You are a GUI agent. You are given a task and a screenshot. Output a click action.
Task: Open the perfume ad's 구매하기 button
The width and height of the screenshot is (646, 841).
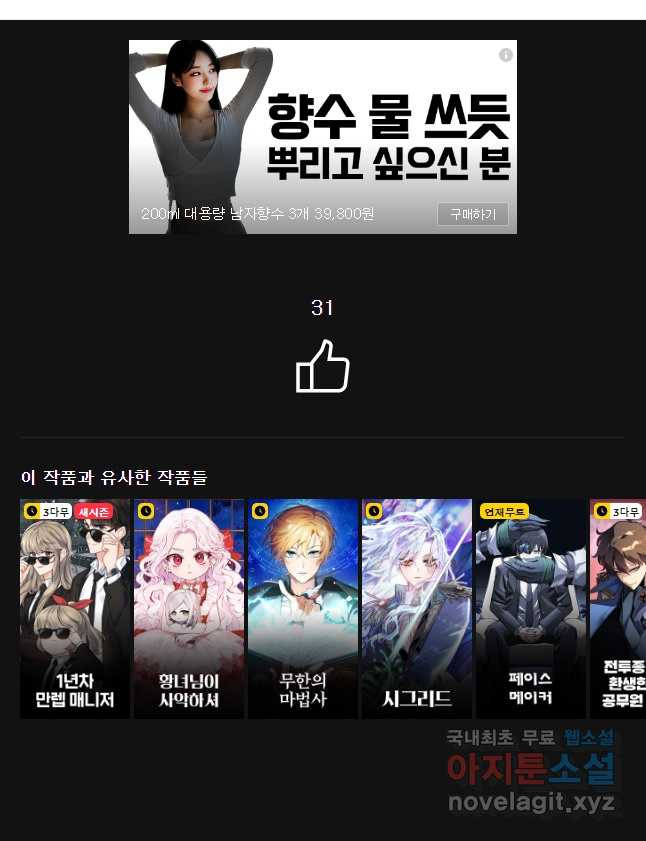point(472,214)
